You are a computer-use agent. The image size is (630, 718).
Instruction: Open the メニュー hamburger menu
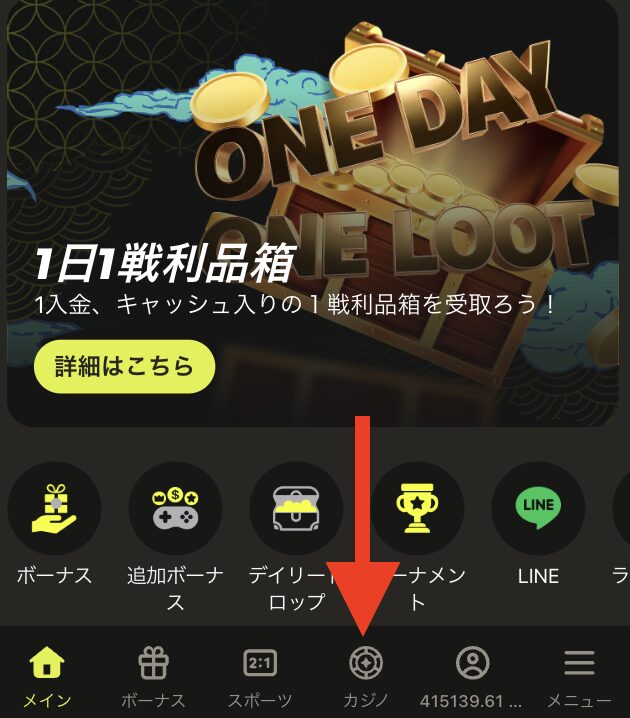point(579,676)
